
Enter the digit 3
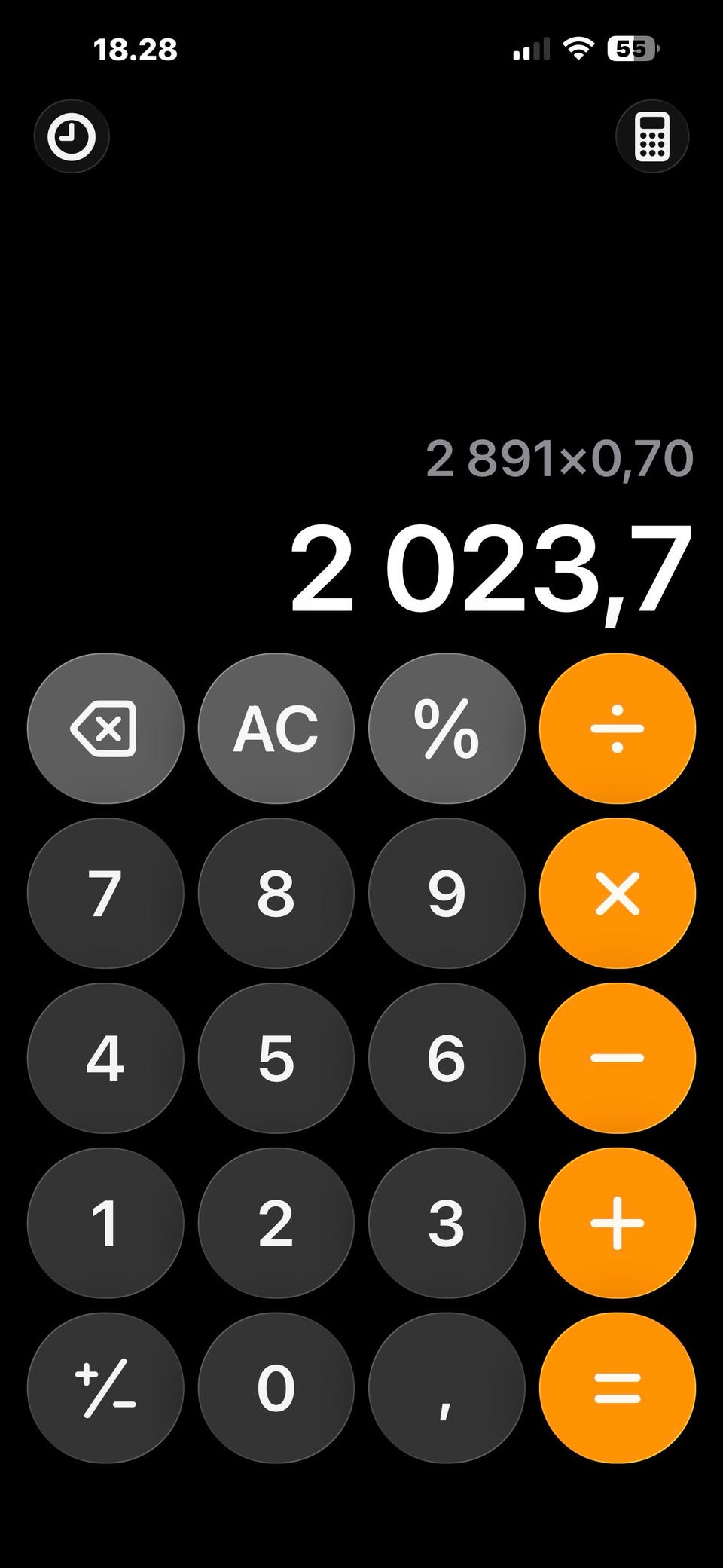tap(447, 1223)
